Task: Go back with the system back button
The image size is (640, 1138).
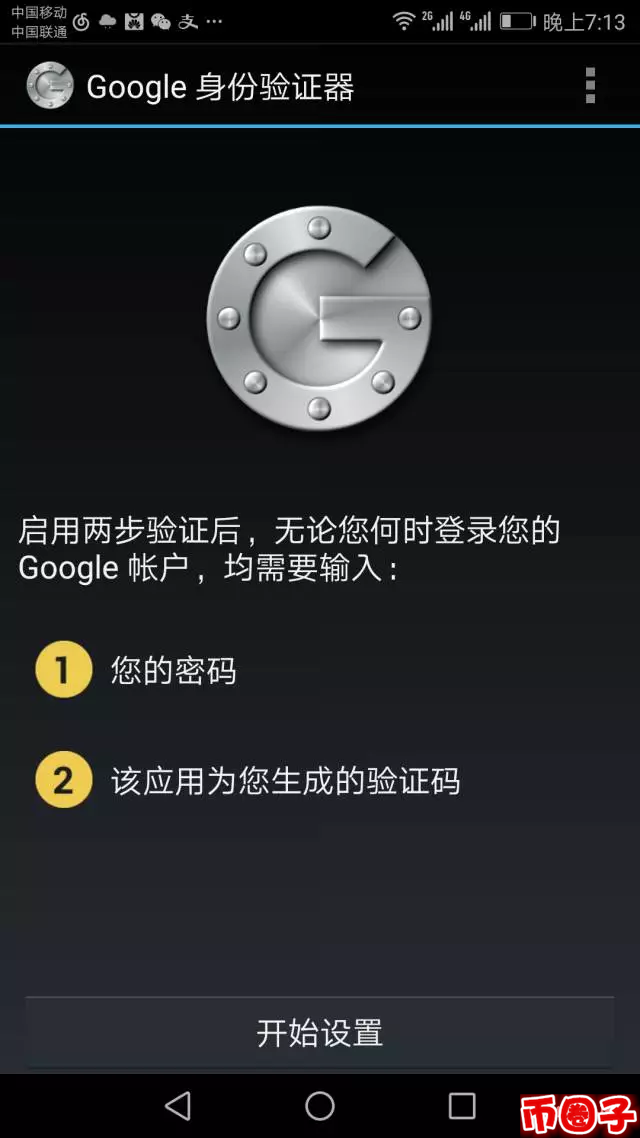Action: tap(178, 1105)
